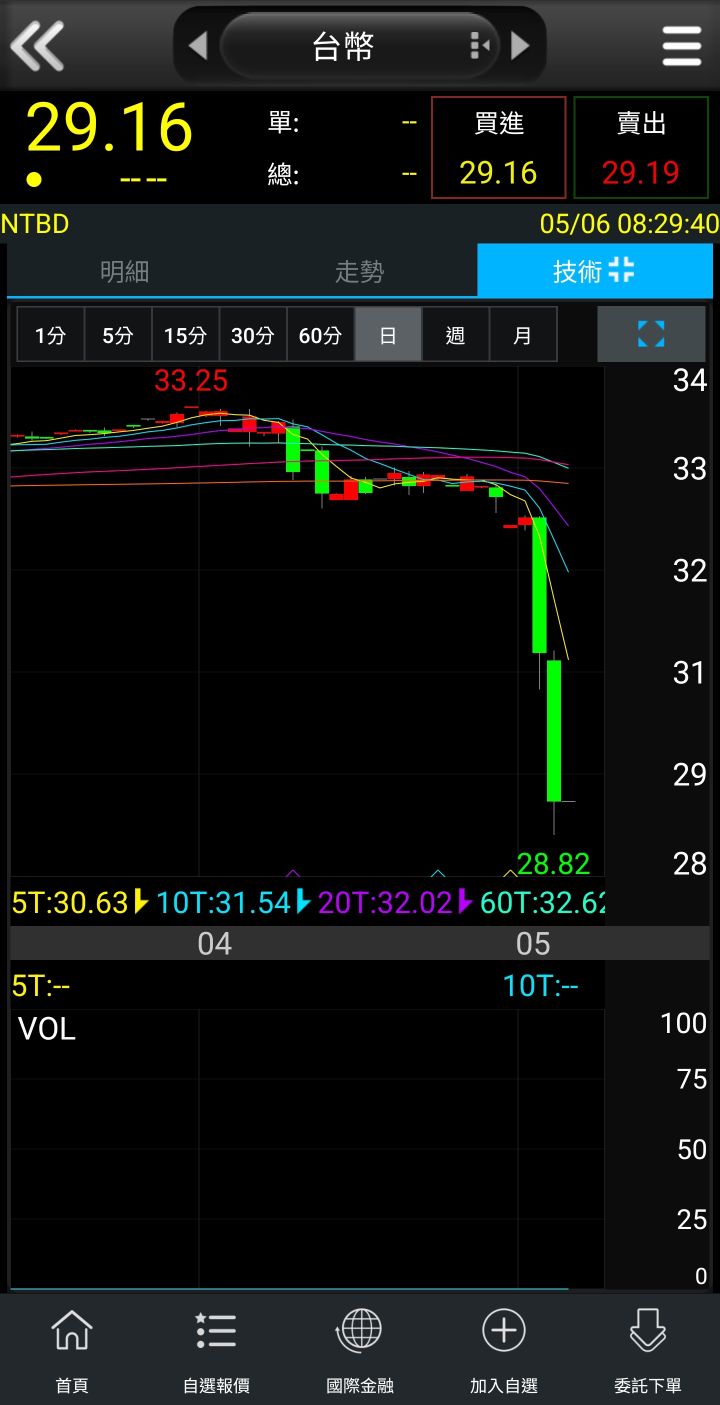Go back using the double-arrow icon
Image resolution: width=720 pixels, height=1405 pixels.
coord(37,45)
